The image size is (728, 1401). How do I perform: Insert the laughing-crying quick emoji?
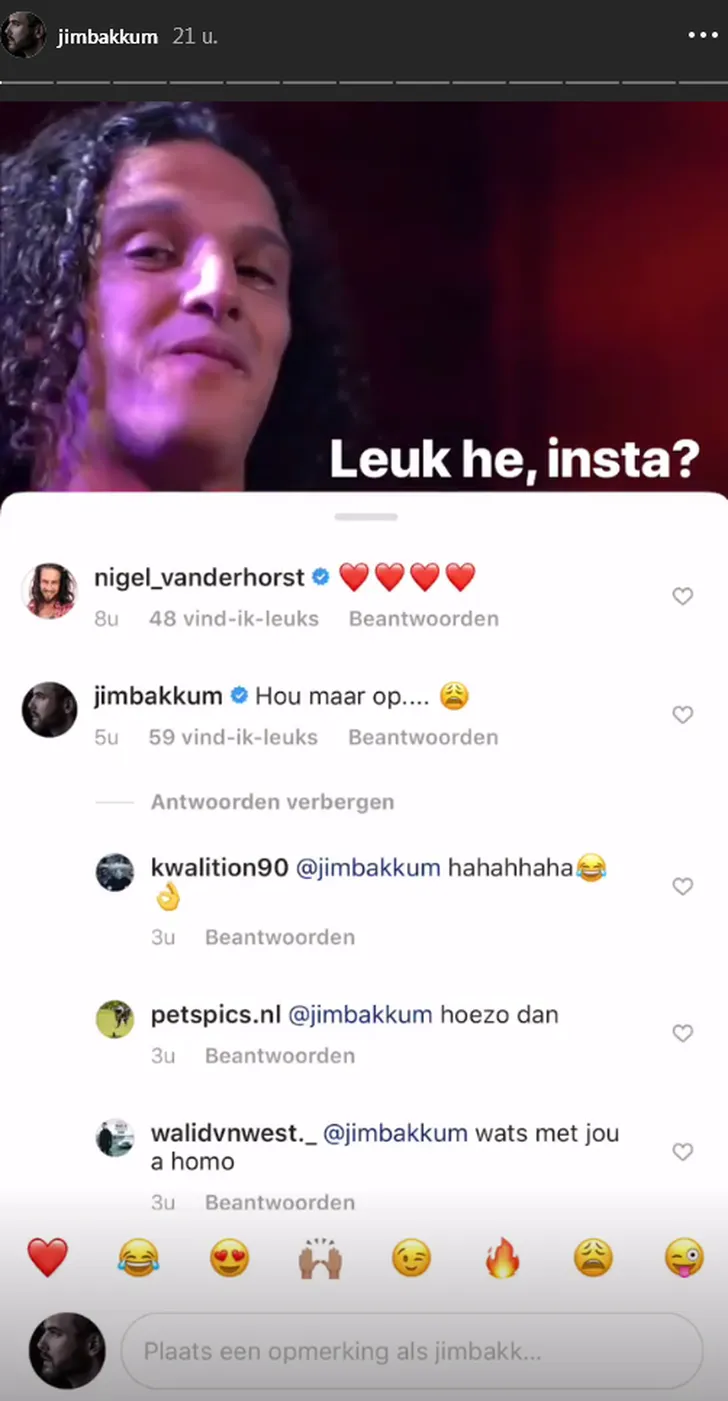(138, 1257)
